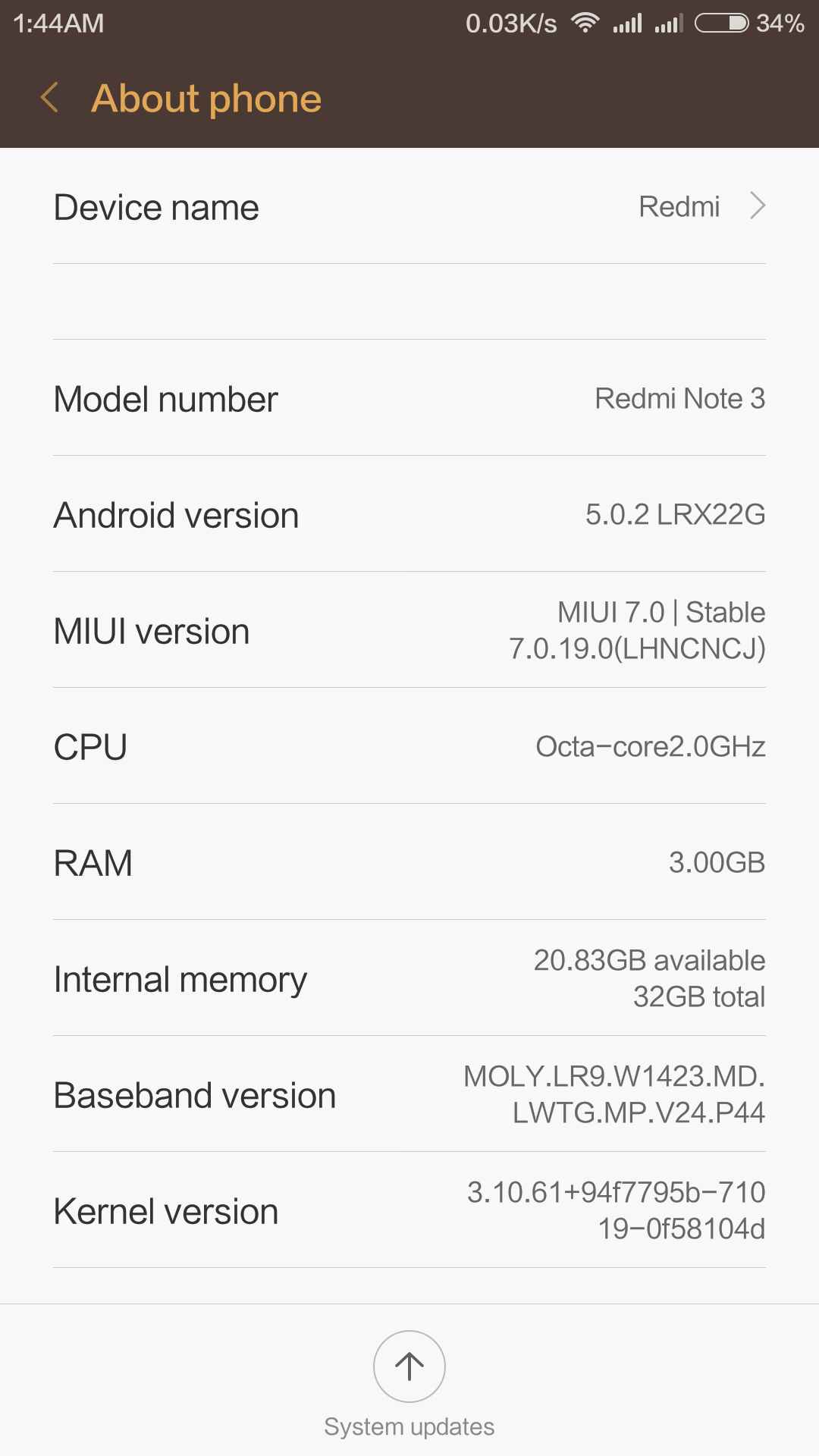Open System updates

[x=409, y=1367]
